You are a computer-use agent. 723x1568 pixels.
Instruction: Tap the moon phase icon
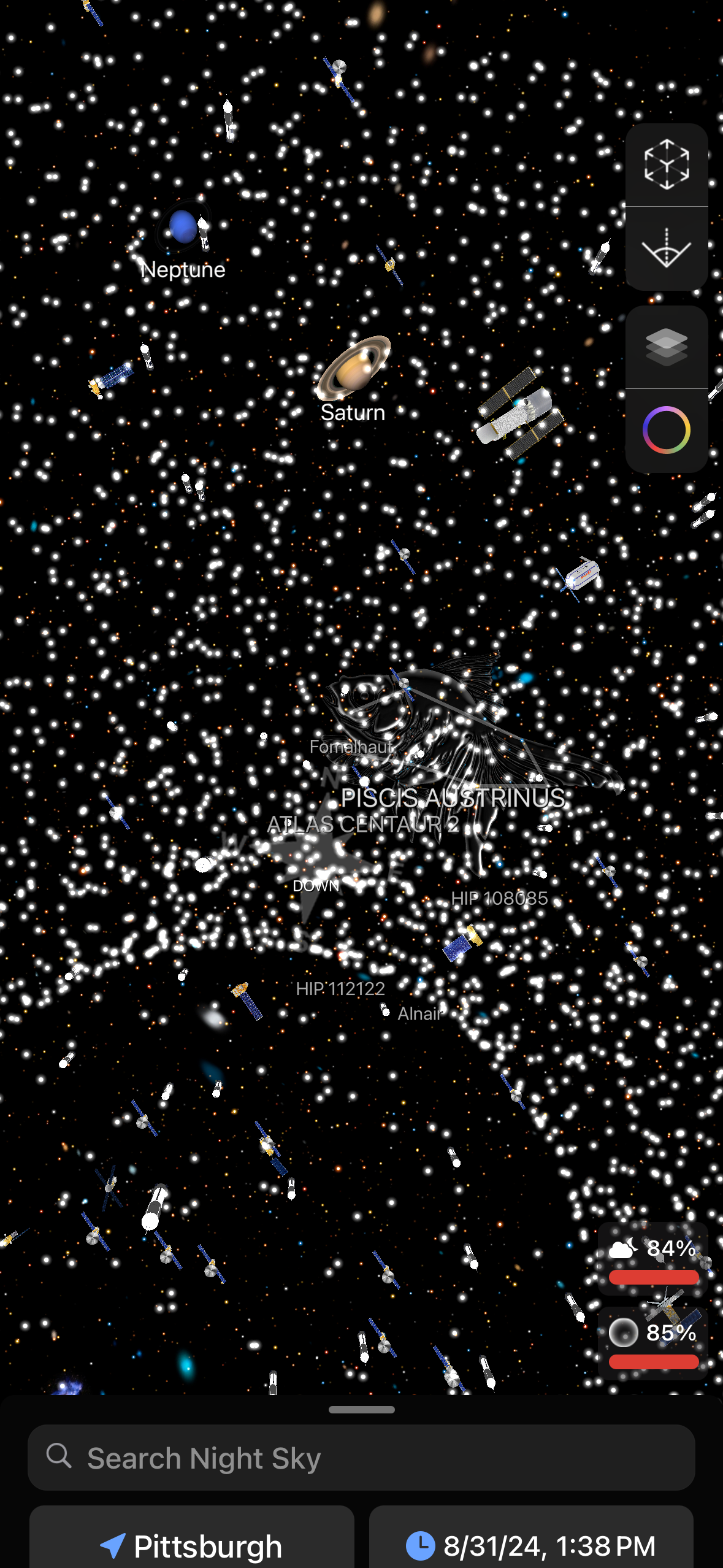point(624,1332)
